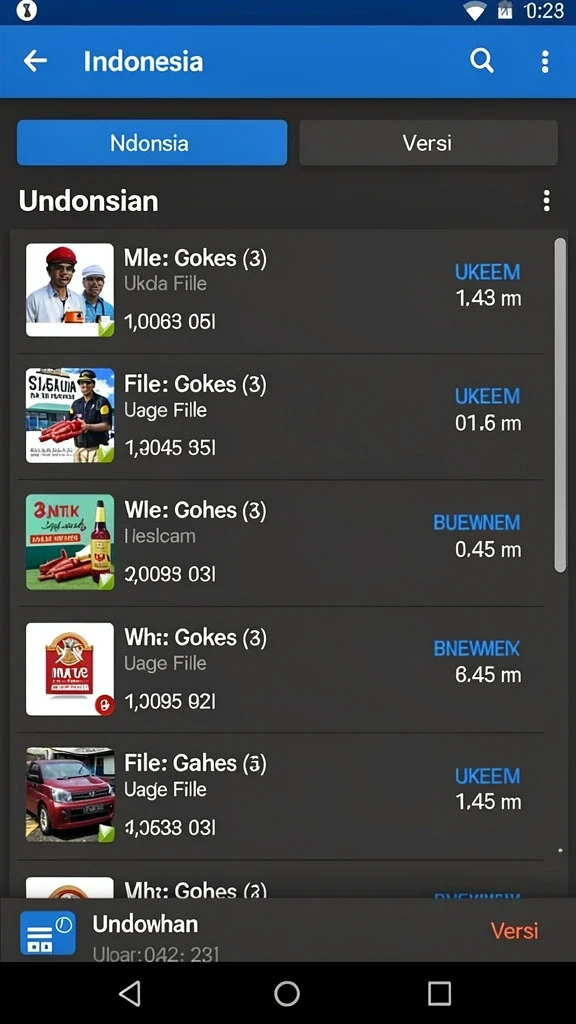The height and width of the screenshot is (1024, 576).
Task: Open the app bar overflow menu
Action: pyautogui.click(x=545, y=61)
